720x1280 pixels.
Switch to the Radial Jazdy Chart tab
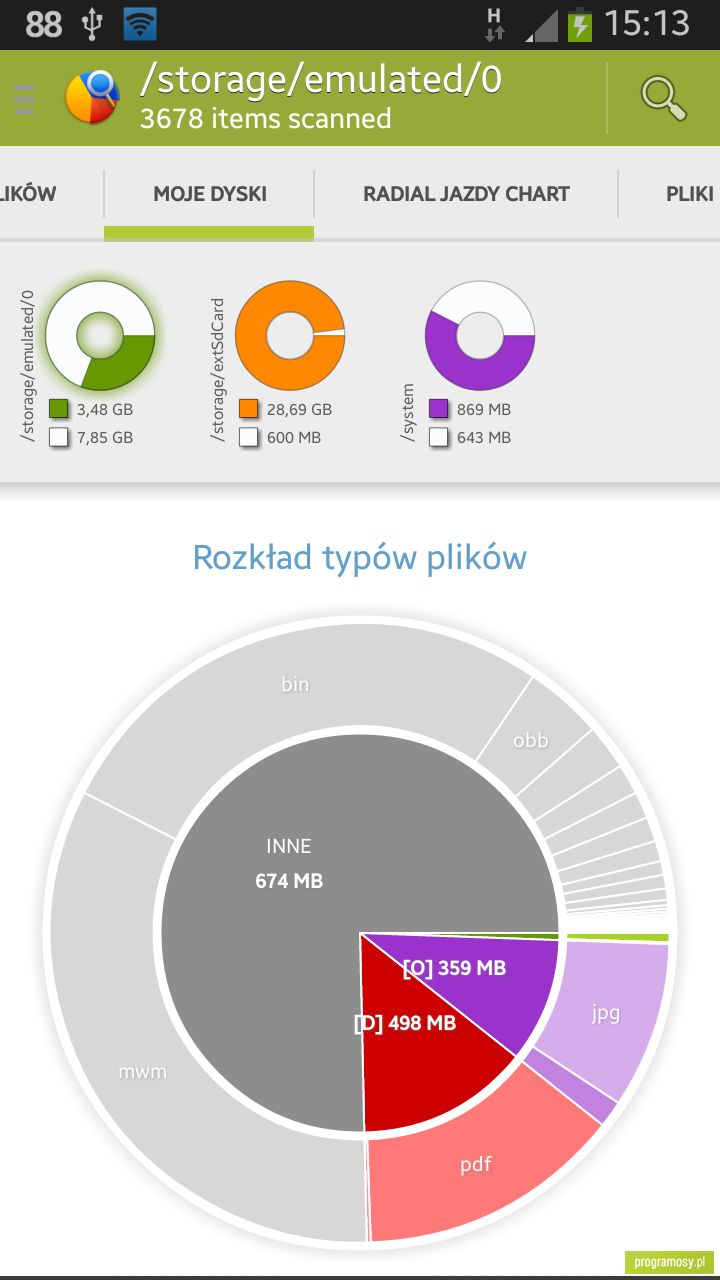466,194
